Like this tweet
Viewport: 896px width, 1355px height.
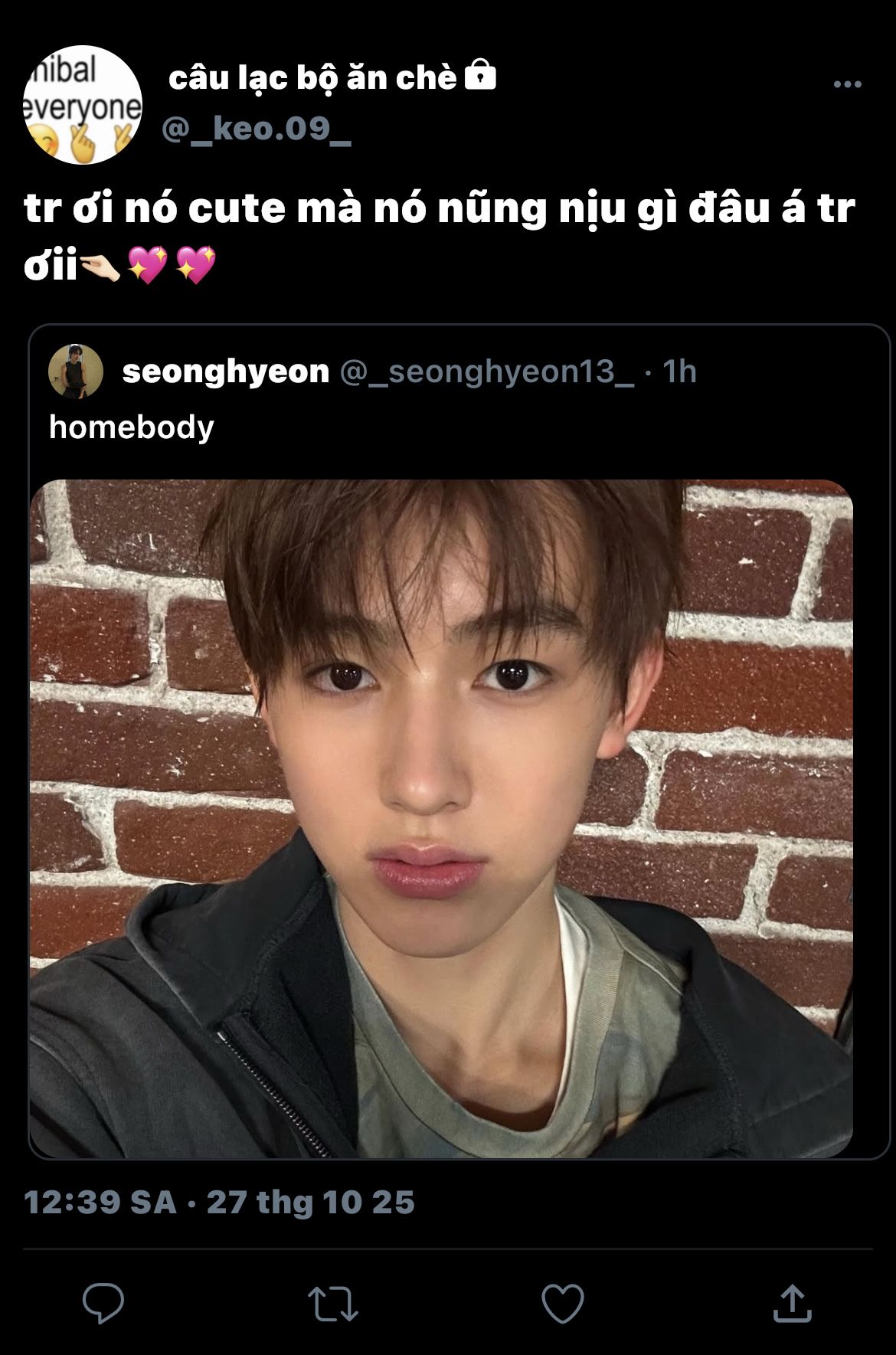click(x=563, y=1304)
